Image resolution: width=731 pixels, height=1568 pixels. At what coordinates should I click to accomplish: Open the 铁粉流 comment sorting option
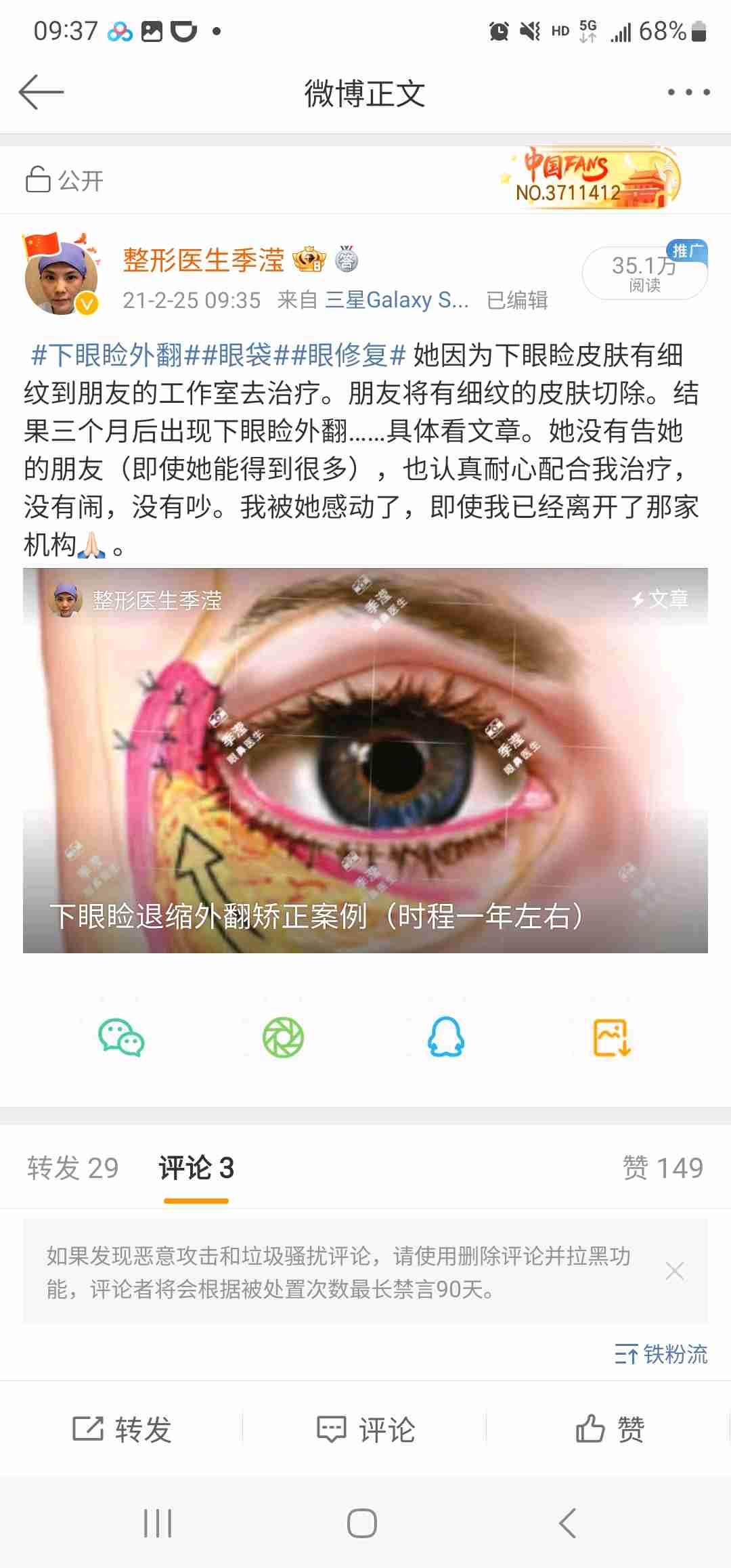661,1354
